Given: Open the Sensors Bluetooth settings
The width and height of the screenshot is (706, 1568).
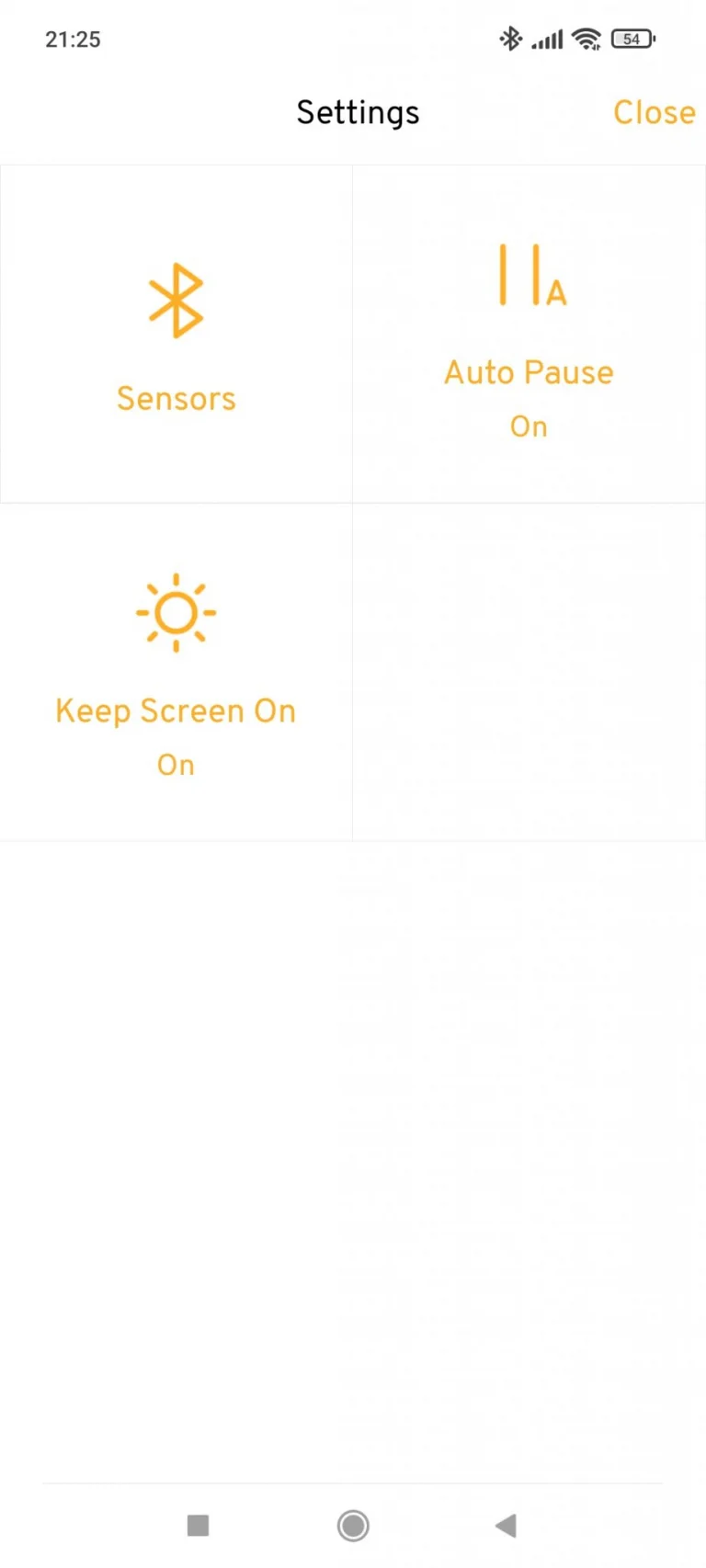Looking at the screenshot, I should coord(176,335).
